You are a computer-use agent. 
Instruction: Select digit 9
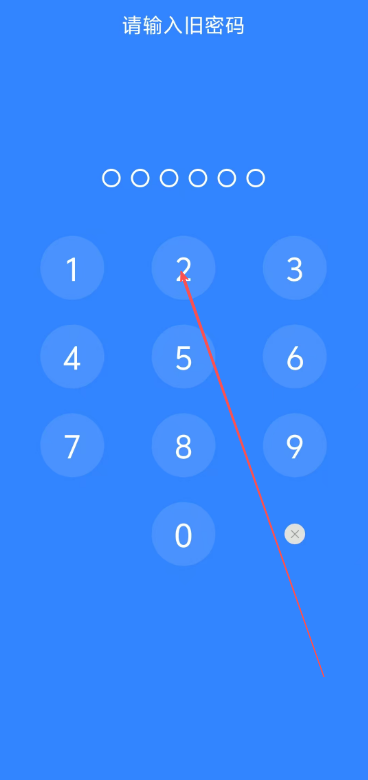click(295, 445)
